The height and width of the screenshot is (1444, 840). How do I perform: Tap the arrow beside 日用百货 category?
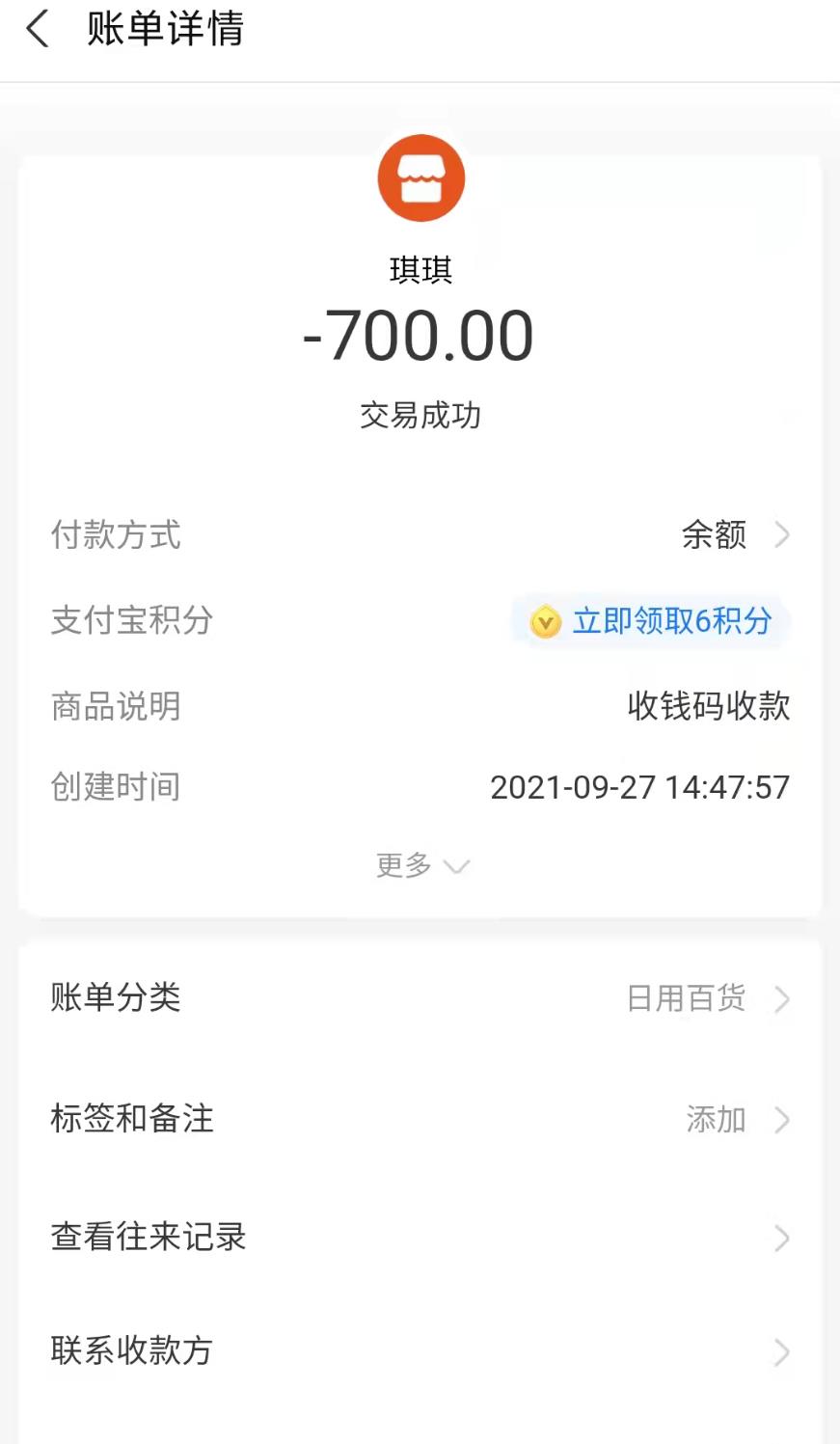[781, 999]
